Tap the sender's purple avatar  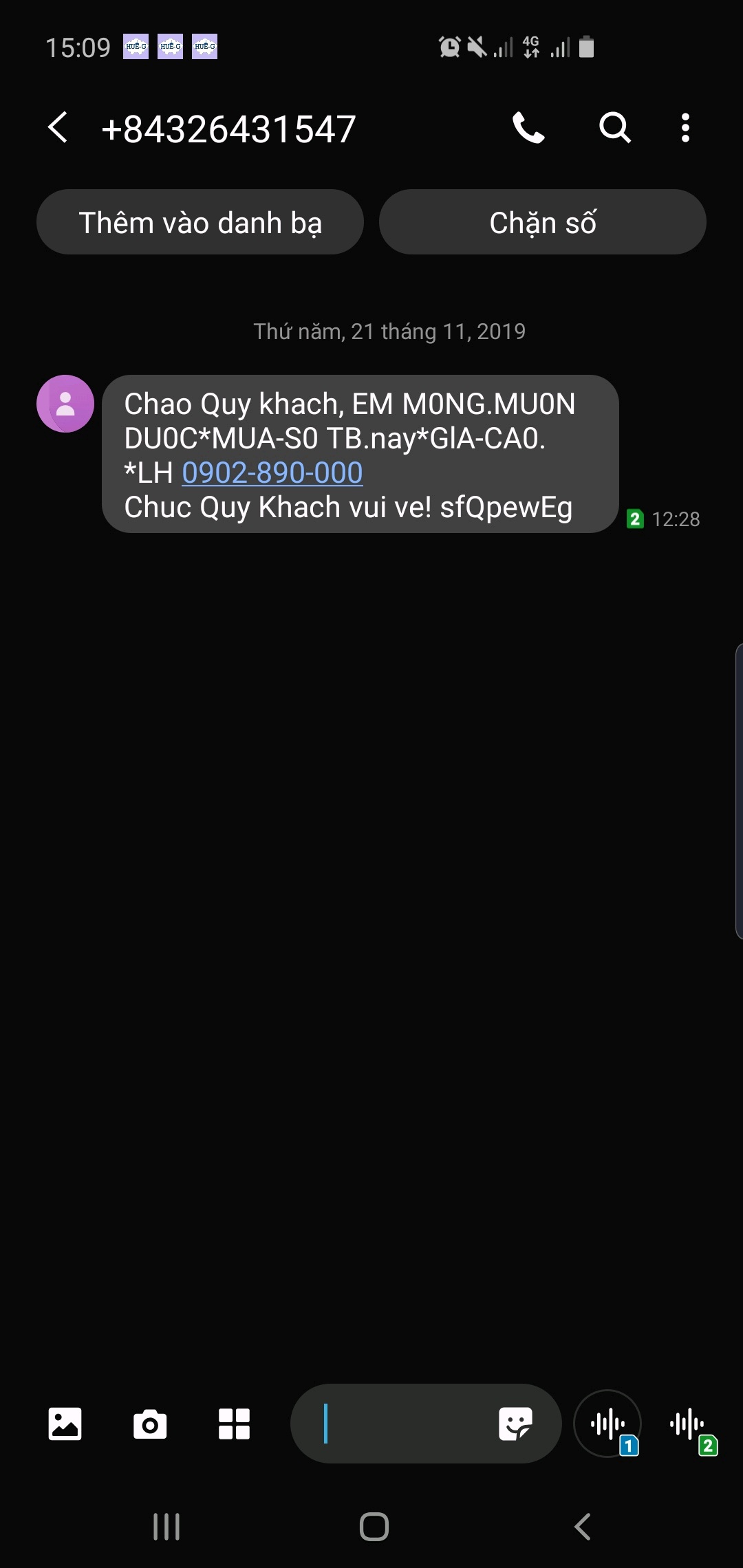point(65,404)
